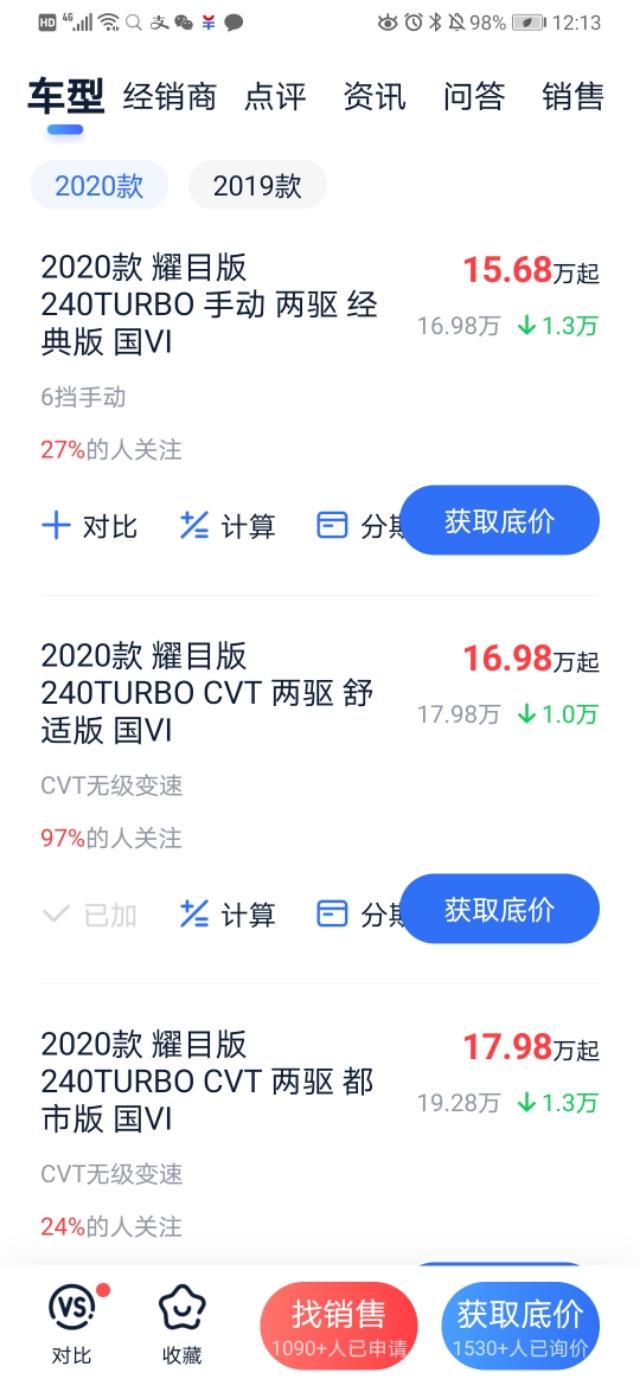
Task: Go to the 销售 tab
Action: pyautogui.click(x=573, y=97)
